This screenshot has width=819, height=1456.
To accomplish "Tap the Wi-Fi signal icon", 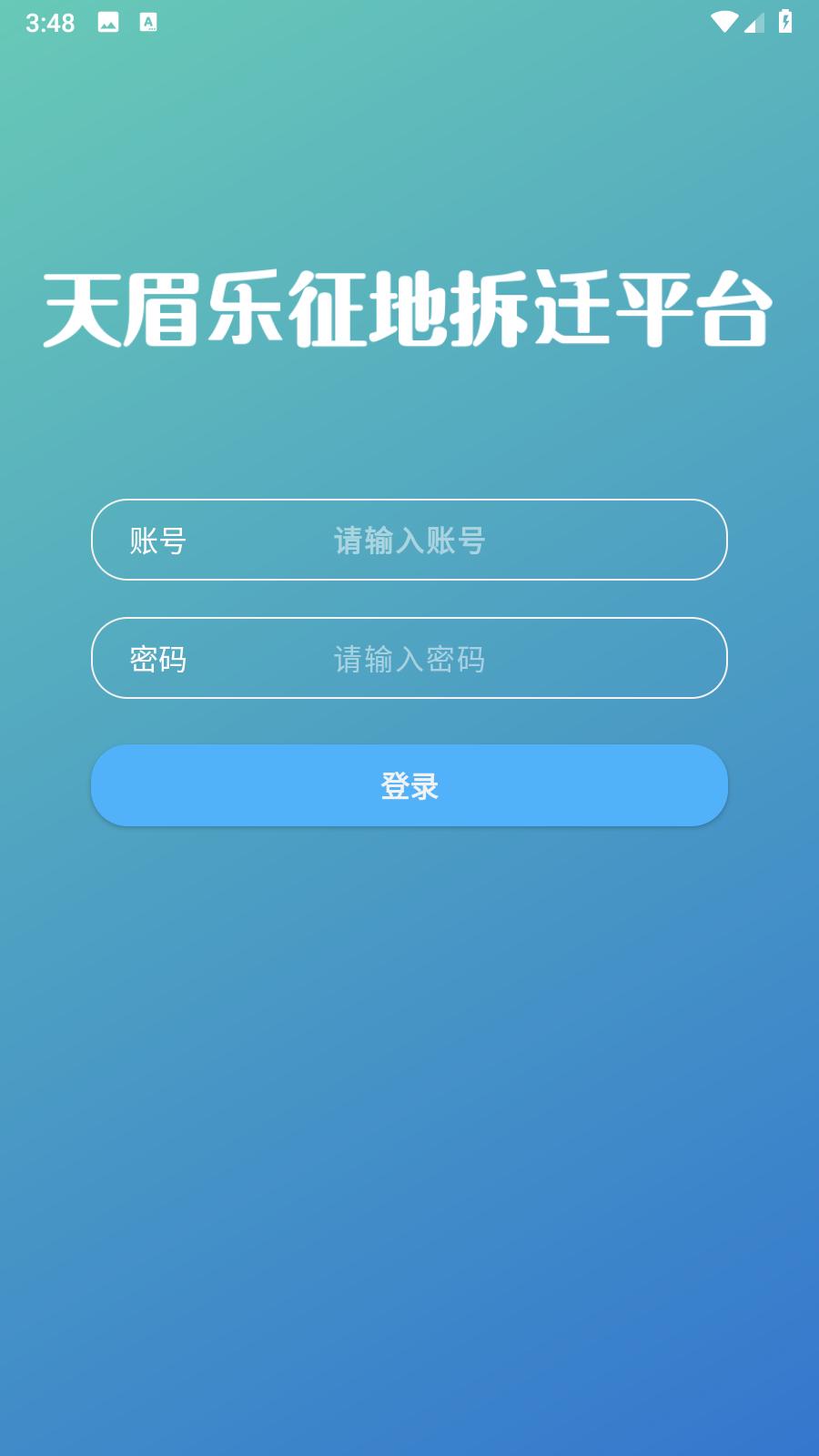I will pyautogui.click(x=723, y=22).
